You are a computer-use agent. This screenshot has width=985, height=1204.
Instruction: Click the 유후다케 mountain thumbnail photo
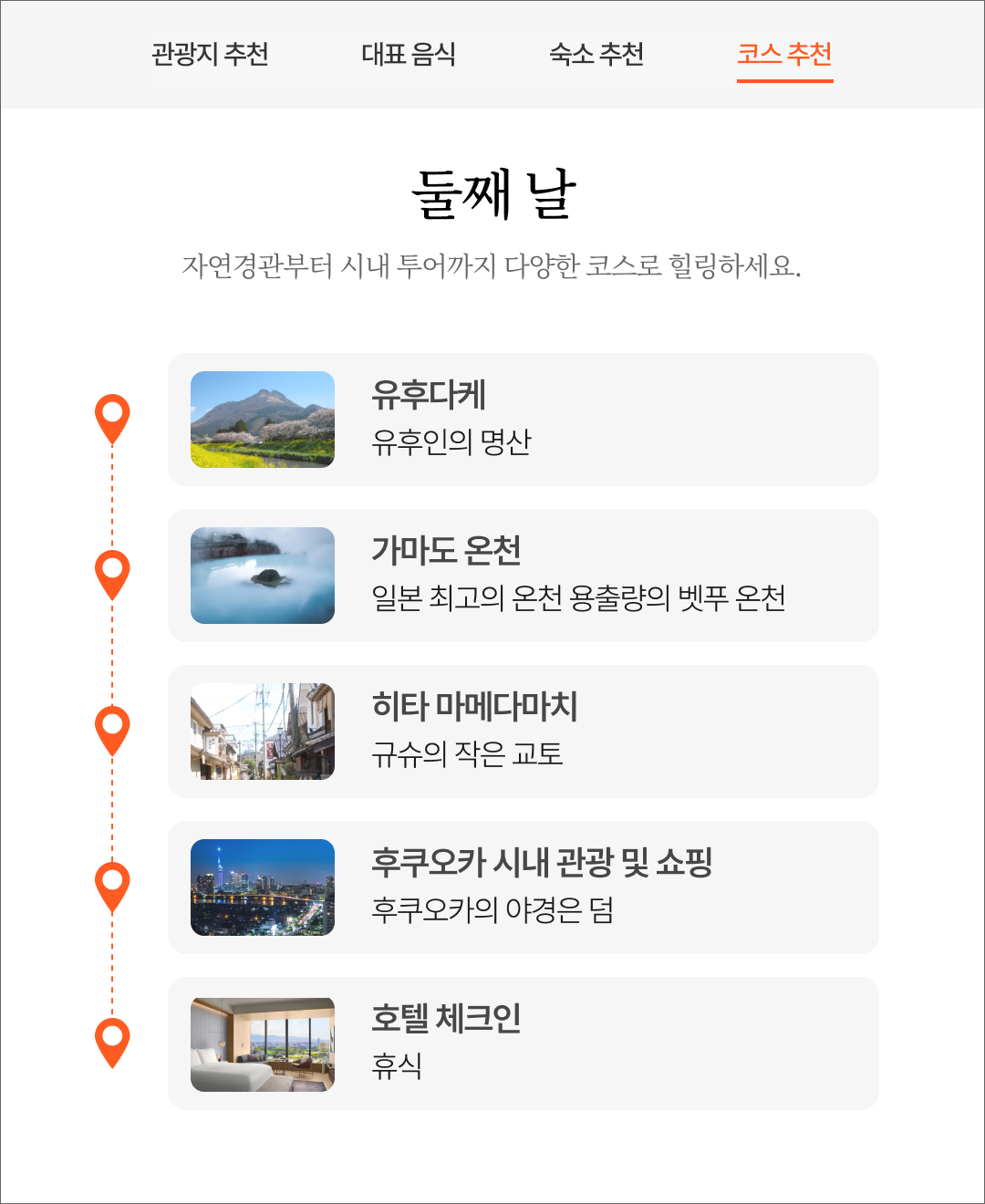pos(262,419)
